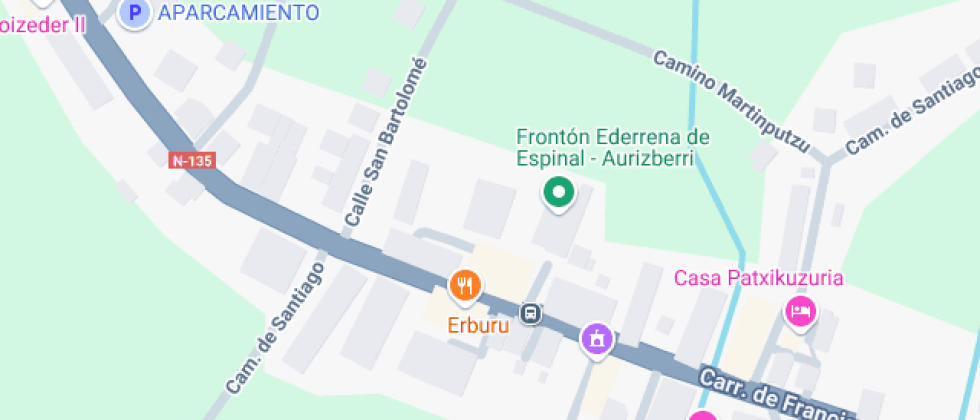Open the Erburu restaurant marker
Image resolution: width=980 pixels, height=420 pixels.
point(465,288)
